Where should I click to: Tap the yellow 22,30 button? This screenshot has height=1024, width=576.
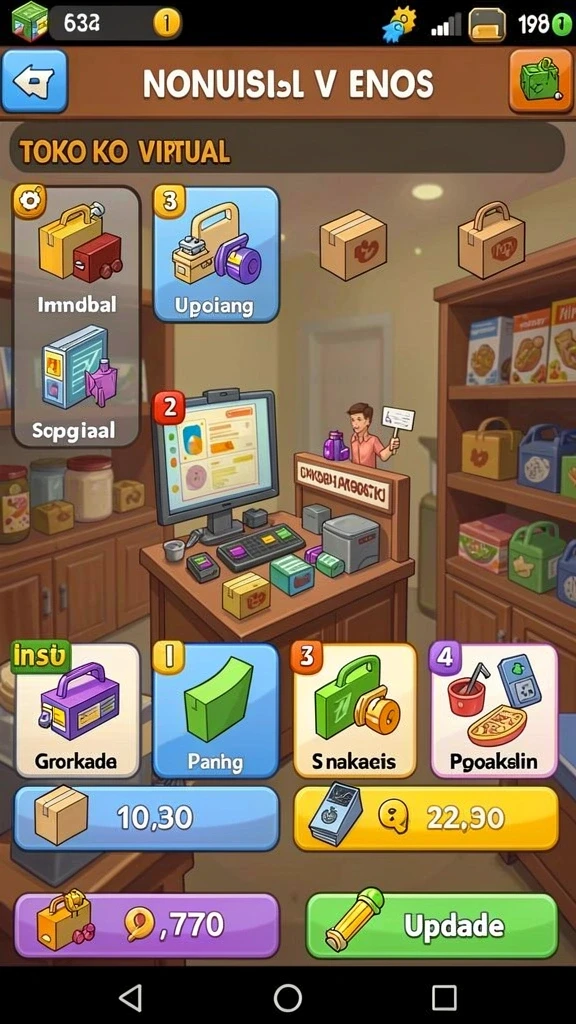pos(426,818)
